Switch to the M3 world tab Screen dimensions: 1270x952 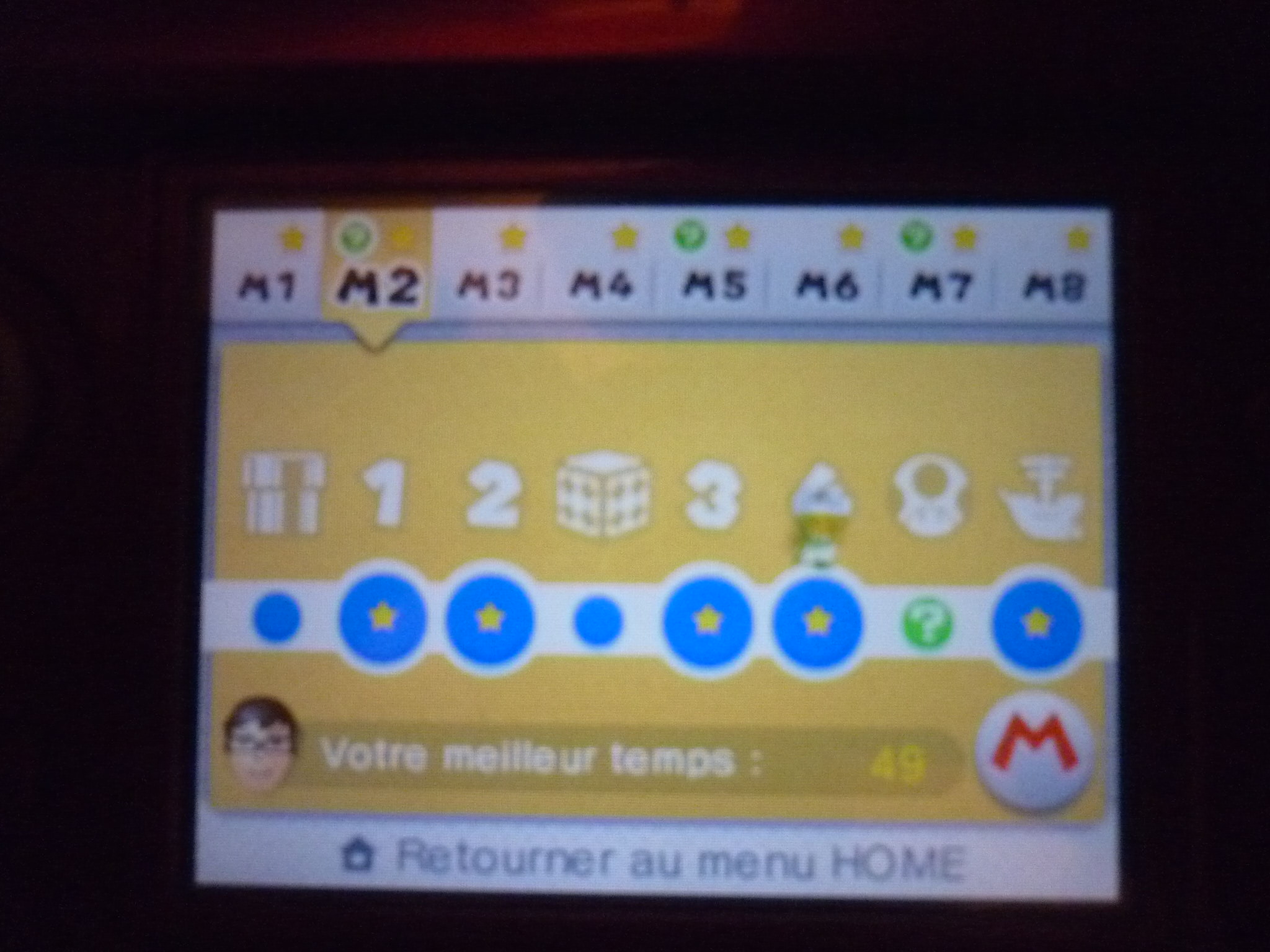pos(489,273)
